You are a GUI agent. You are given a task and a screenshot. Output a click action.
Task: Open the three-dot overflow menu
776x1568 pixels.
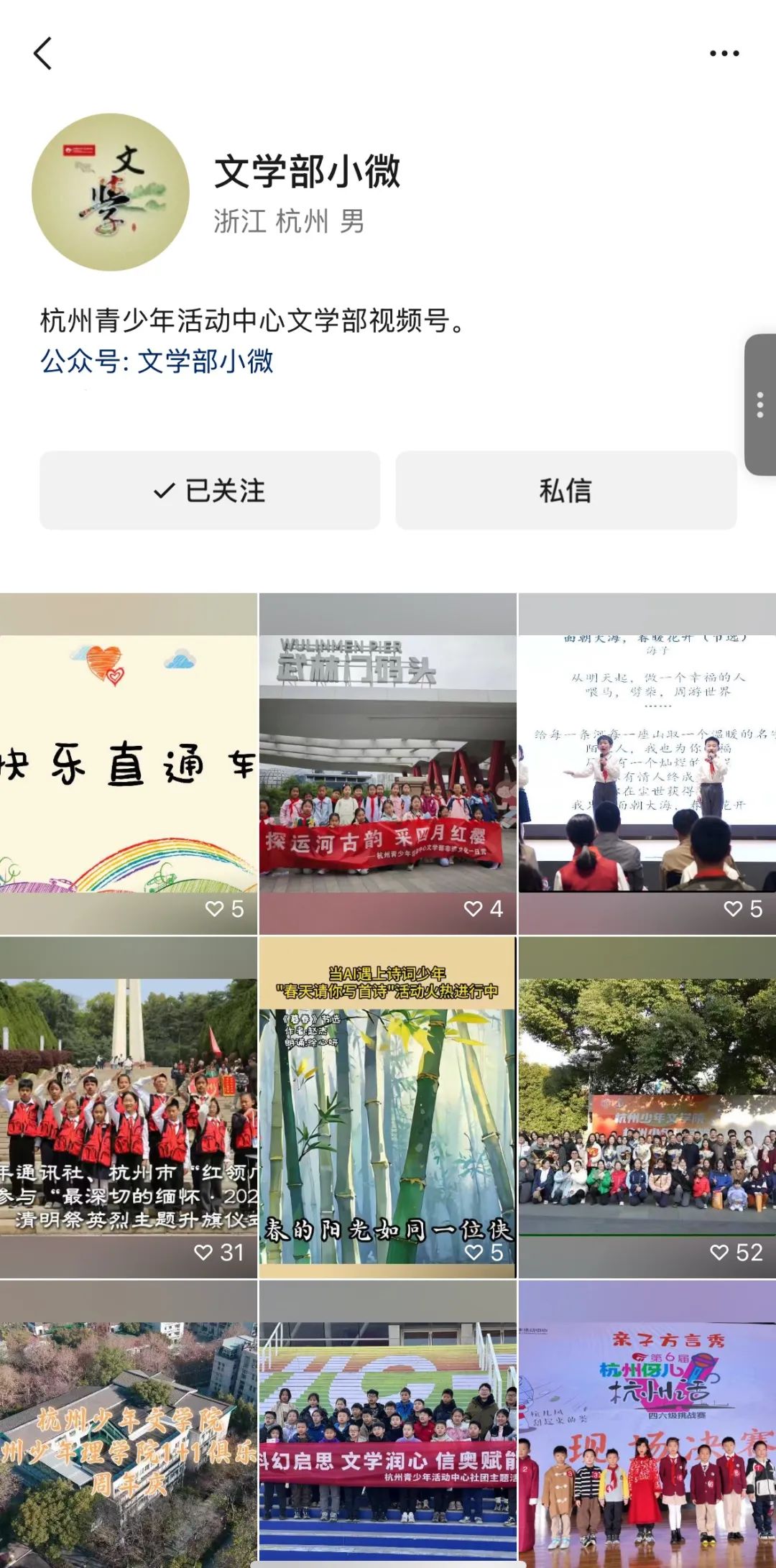(724, 54)
